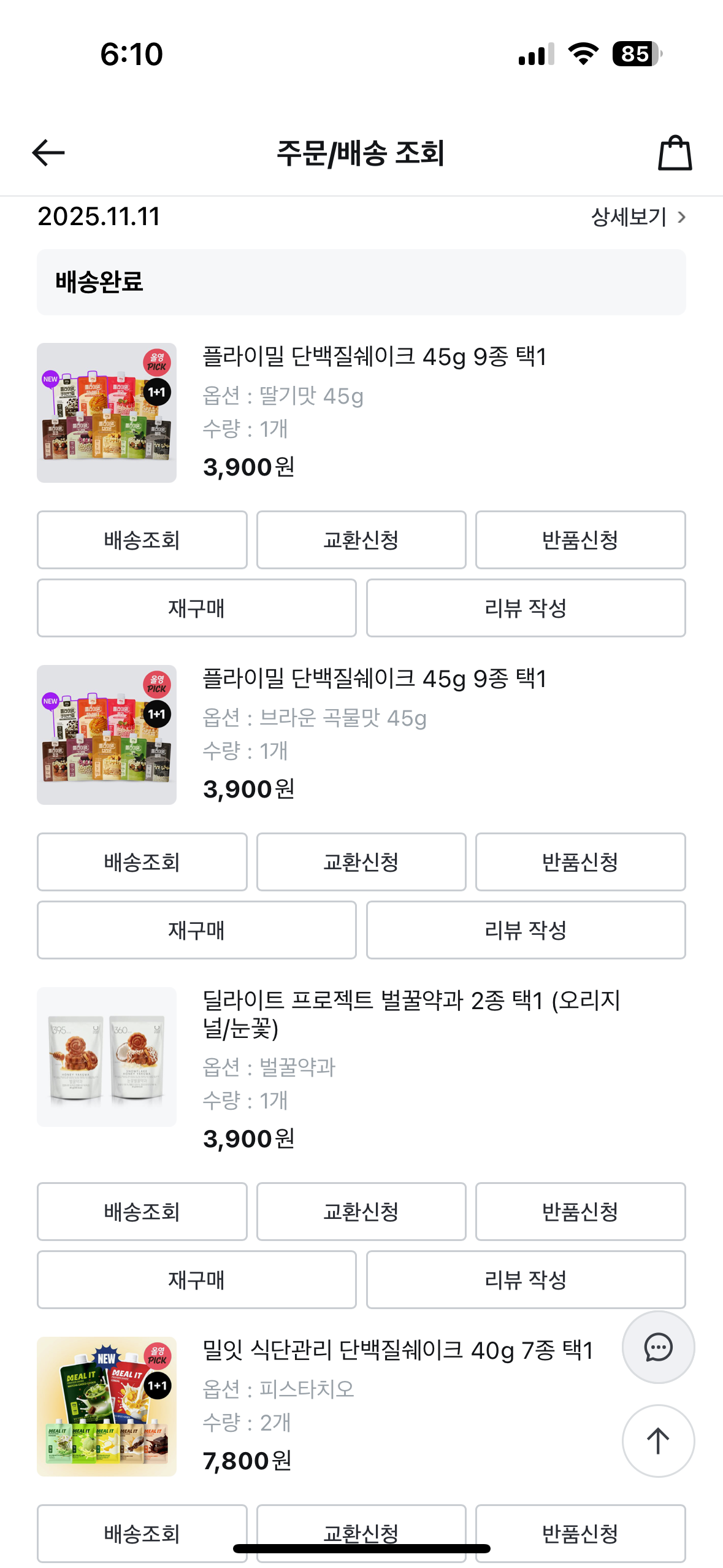Viewport: 723px width, 1568px height.
Task: Request 반품신청 for the 브라운 곡물맛 shake
Action: 580,862
